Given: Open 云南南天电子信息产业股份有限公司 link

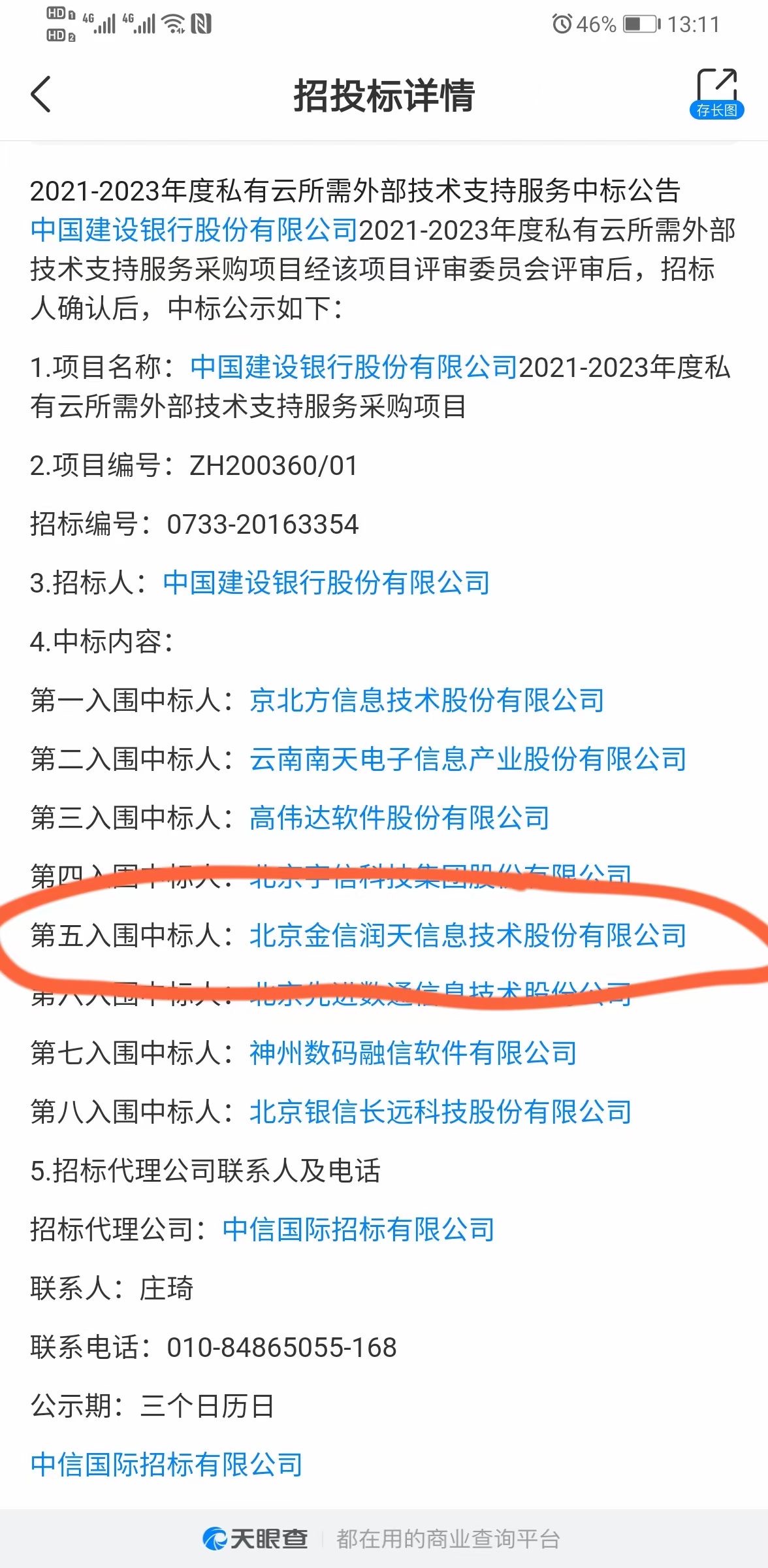Looking at the screenshot, I should point(468,759).
